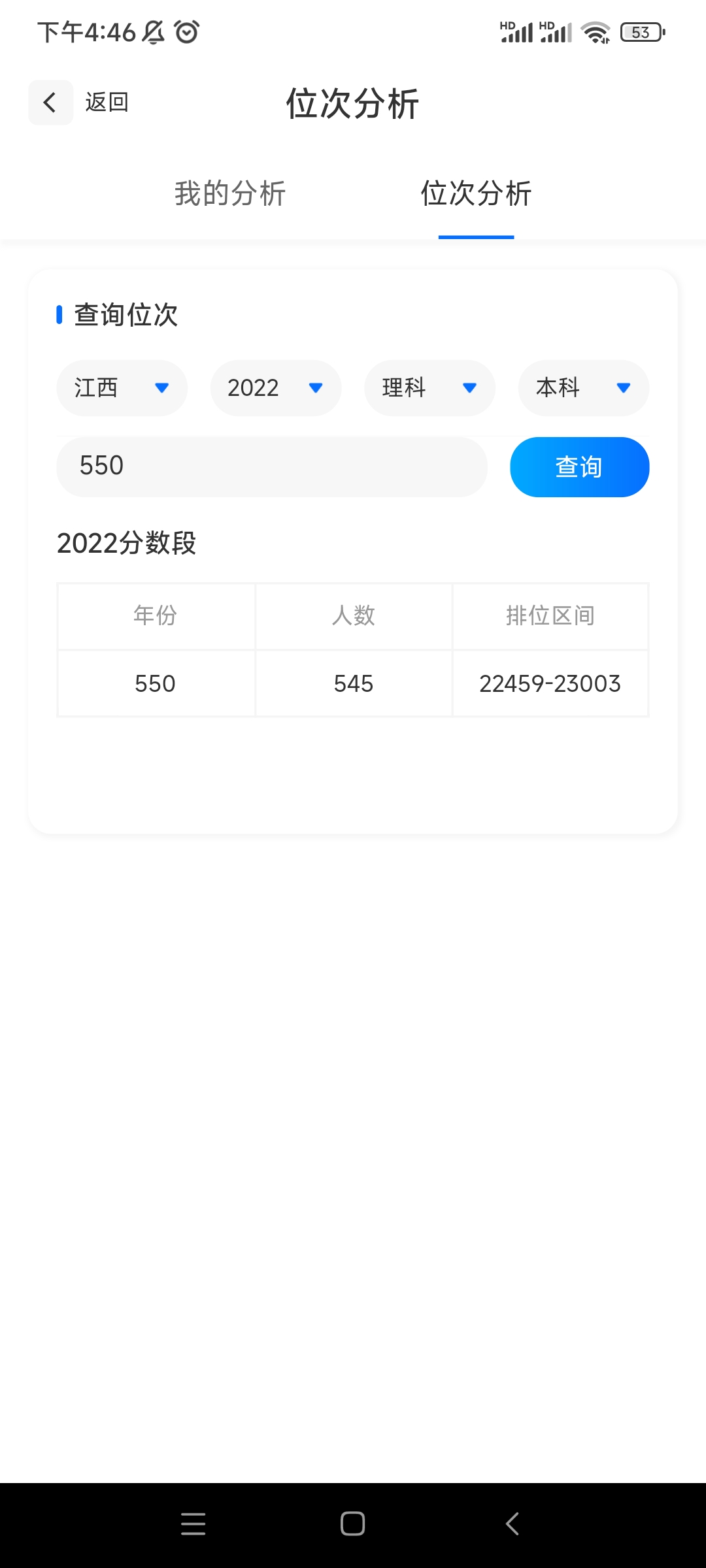The width and height of the screenshot is (706, 1568).
Task: Change the year from 2022
Action: coord(276,388)
